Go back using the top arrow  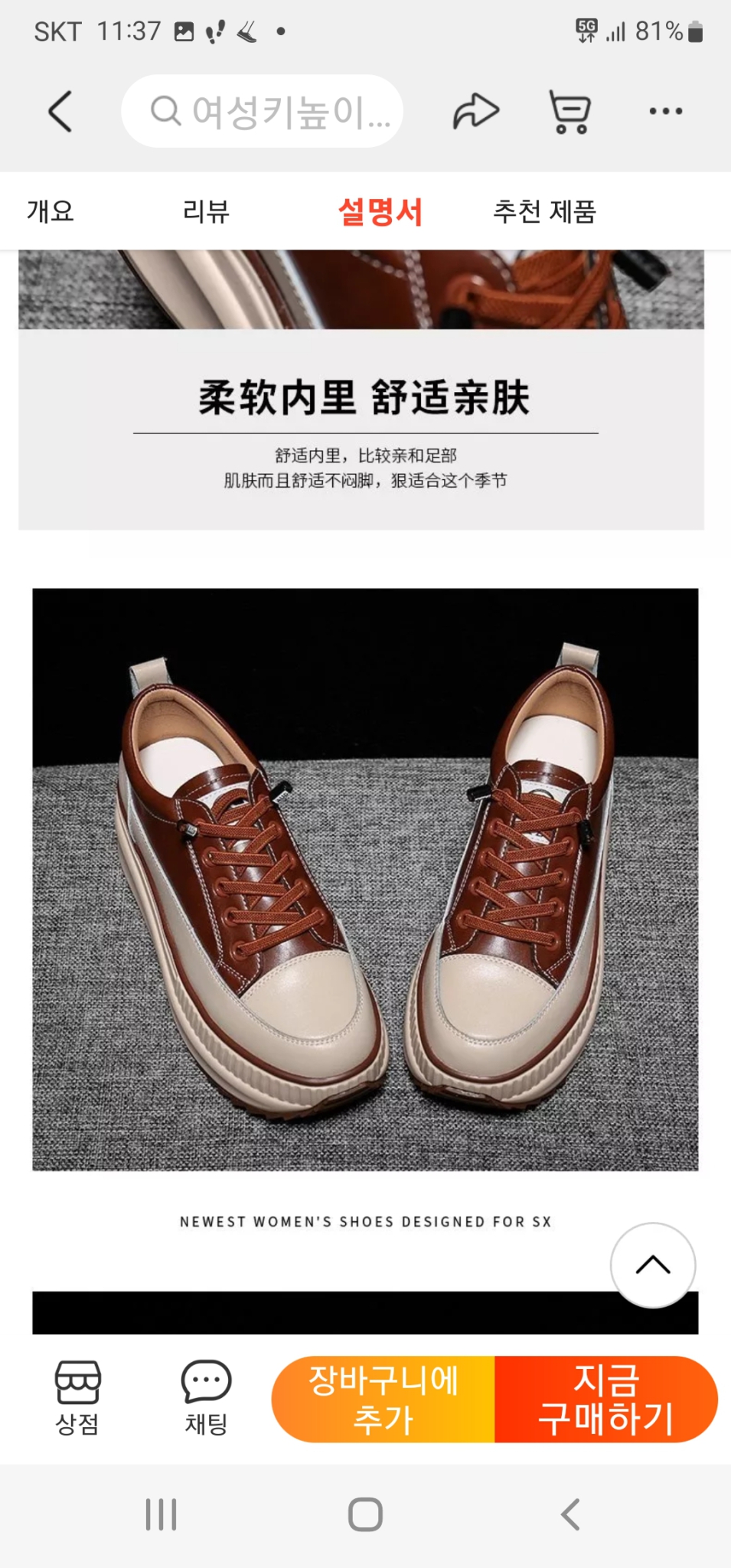pos(60,112)
